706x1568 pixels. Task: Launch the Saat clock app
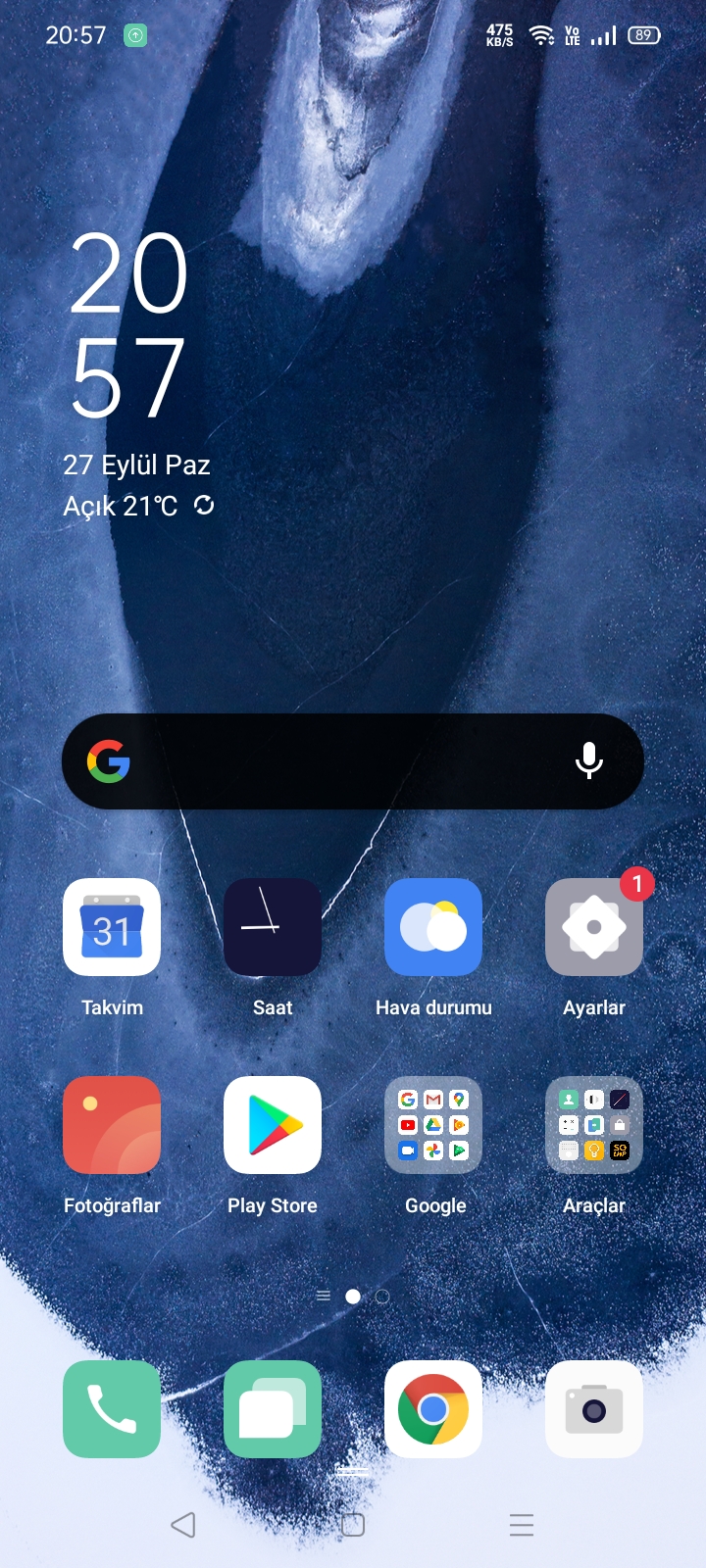[273, 927]
